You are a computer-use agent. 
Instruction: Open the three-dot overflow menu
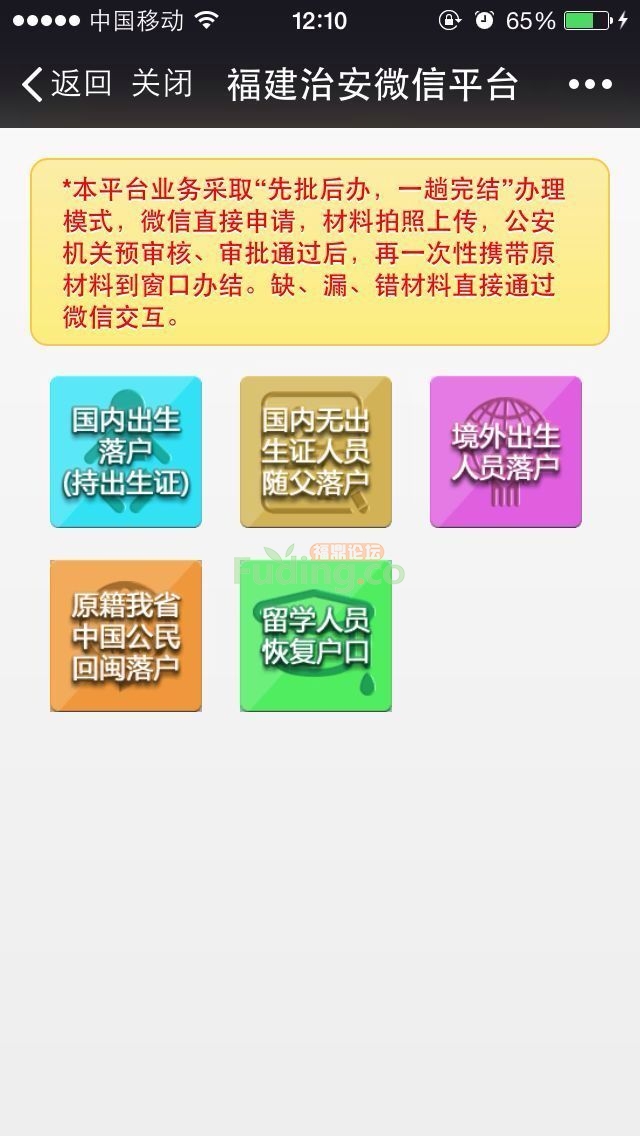coord(590,85)
